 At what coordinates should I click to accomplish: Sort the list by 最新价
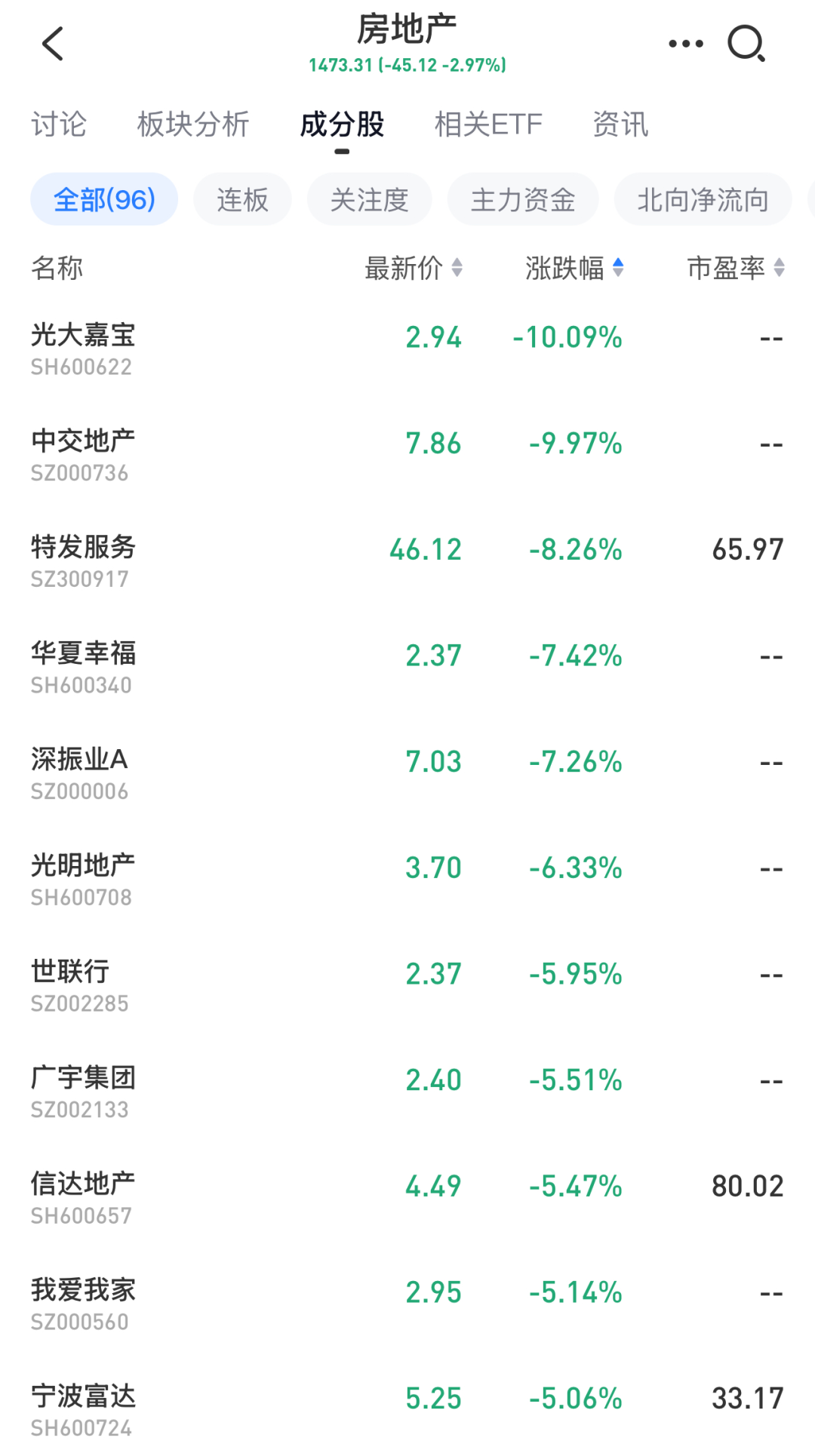pyautogui.click(x=414, y=268)
